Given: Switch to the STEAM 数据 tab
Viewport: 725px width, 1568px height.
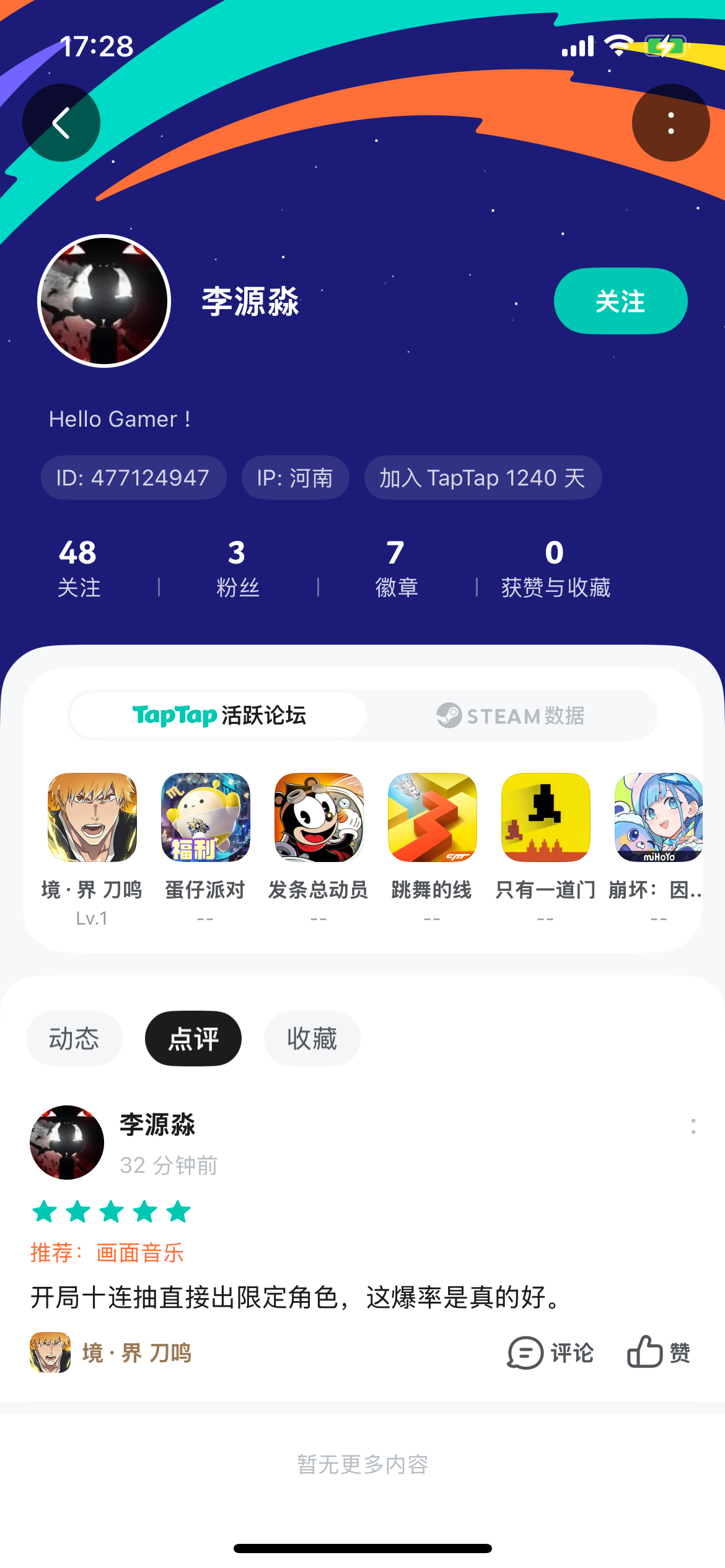Looking at the screenshot, I should click(x=511, y=716).
